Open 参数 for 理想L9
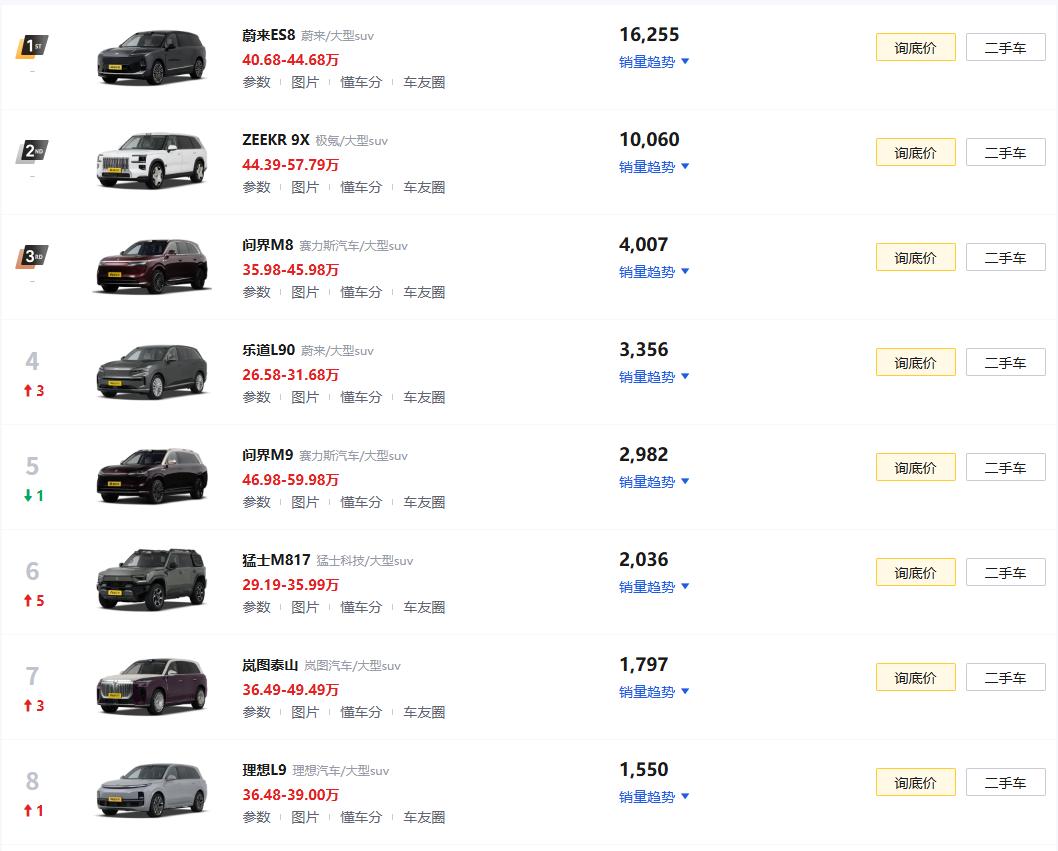 (256, 817)
